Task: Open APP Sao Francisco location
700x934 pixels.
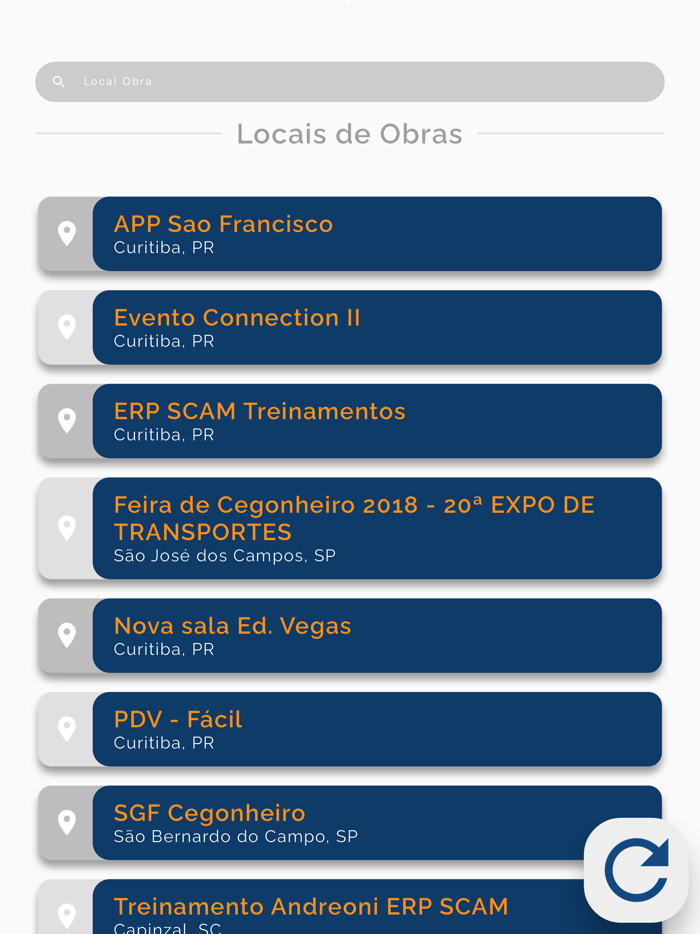Action: (376, 234)
